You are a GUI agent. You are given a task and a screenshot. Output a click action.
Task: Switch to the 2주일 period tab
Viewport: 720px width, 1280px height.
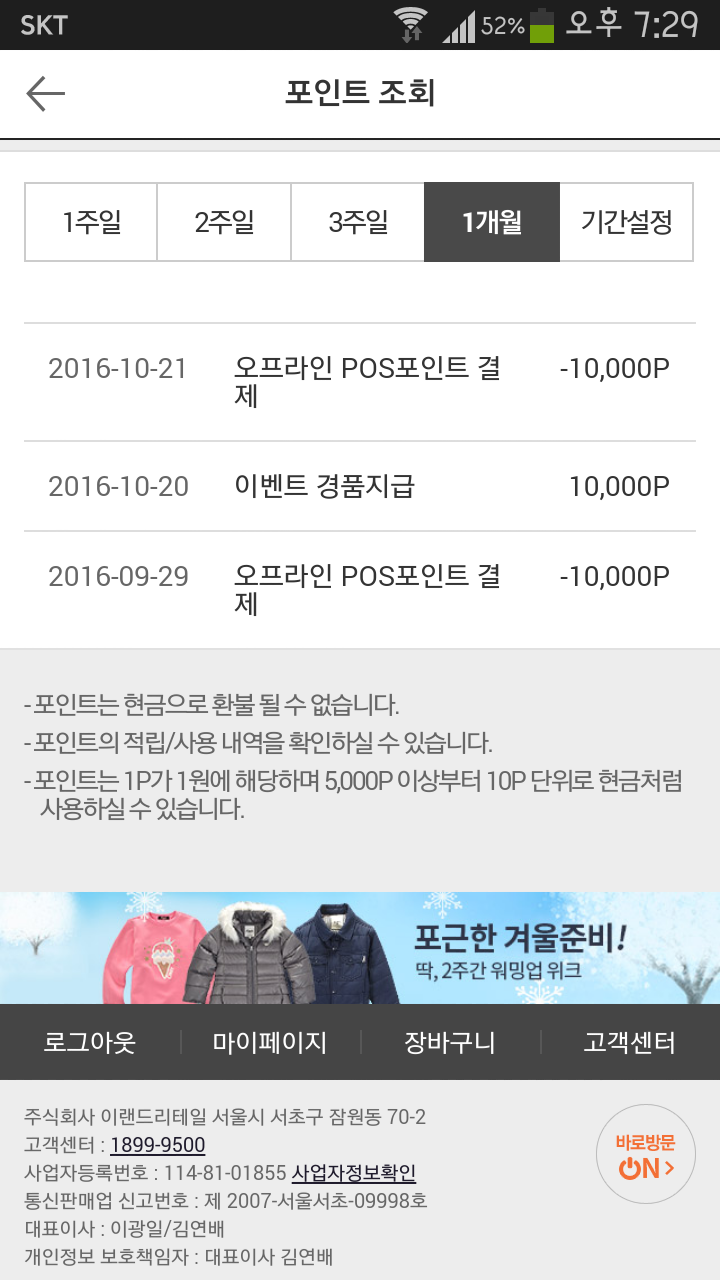tap(224, 222)
